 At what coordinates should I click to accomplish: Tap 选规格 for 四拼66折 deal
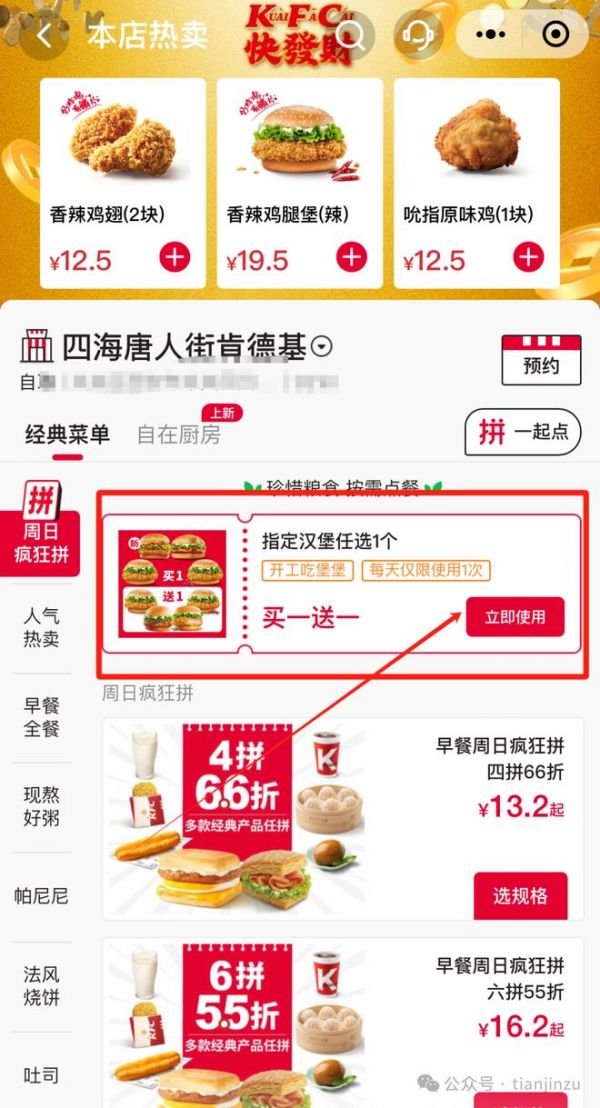pyautogui.click(x=520, y=895)
